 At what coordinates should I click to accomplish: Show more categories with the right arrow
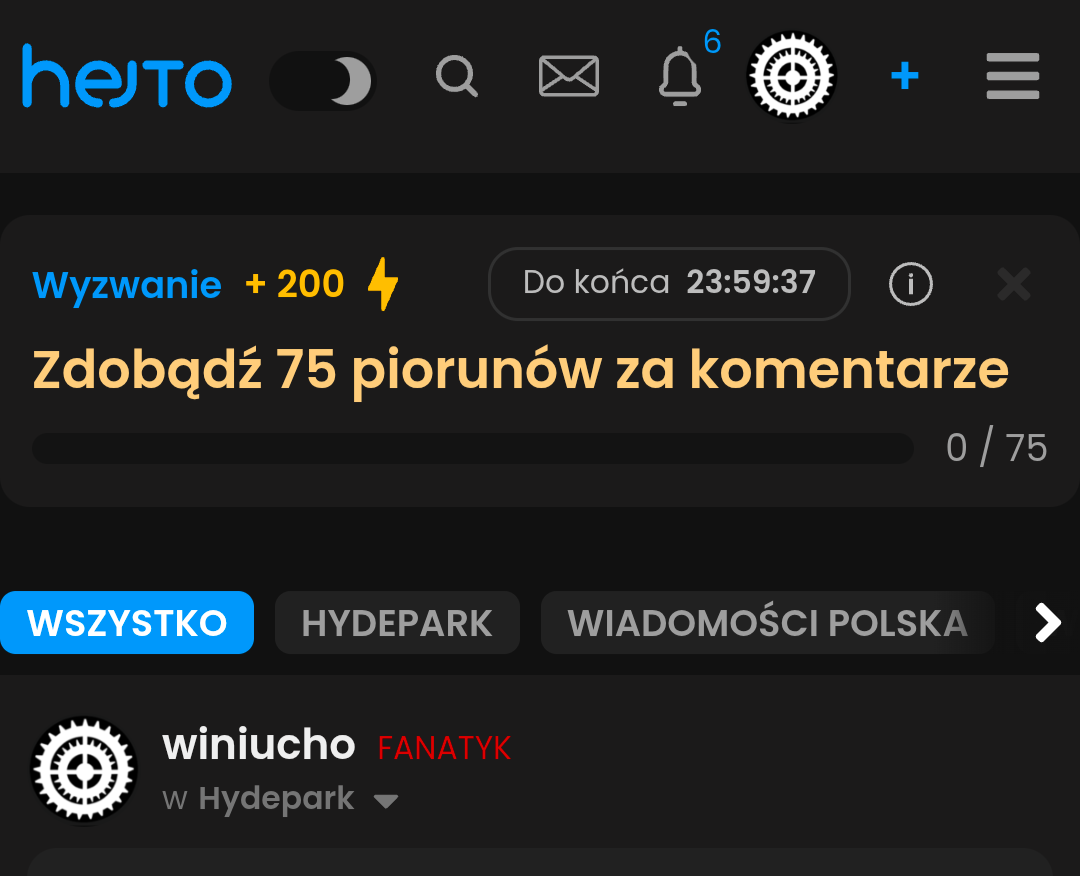tap(1047, 623)
